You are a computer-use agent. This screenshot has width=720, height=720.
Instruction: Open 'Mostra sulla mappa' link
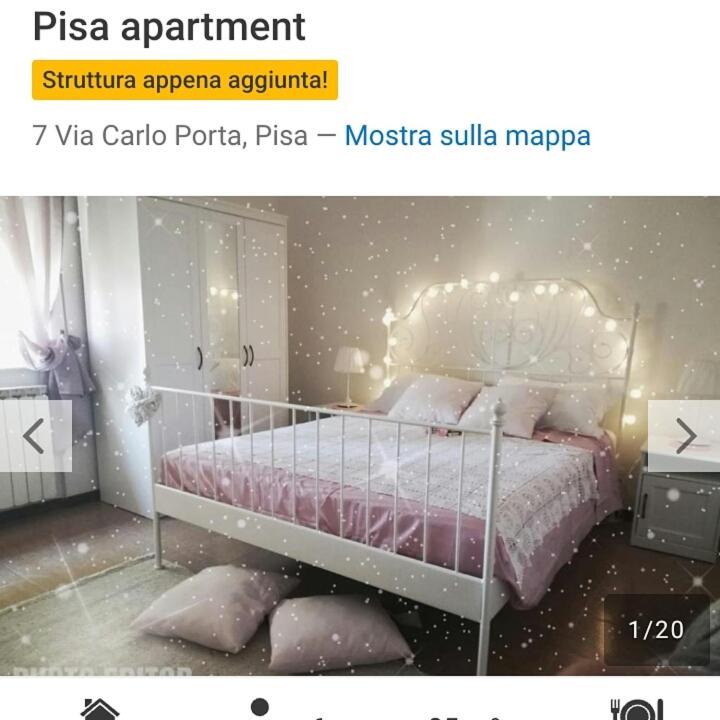coord(467,136)
